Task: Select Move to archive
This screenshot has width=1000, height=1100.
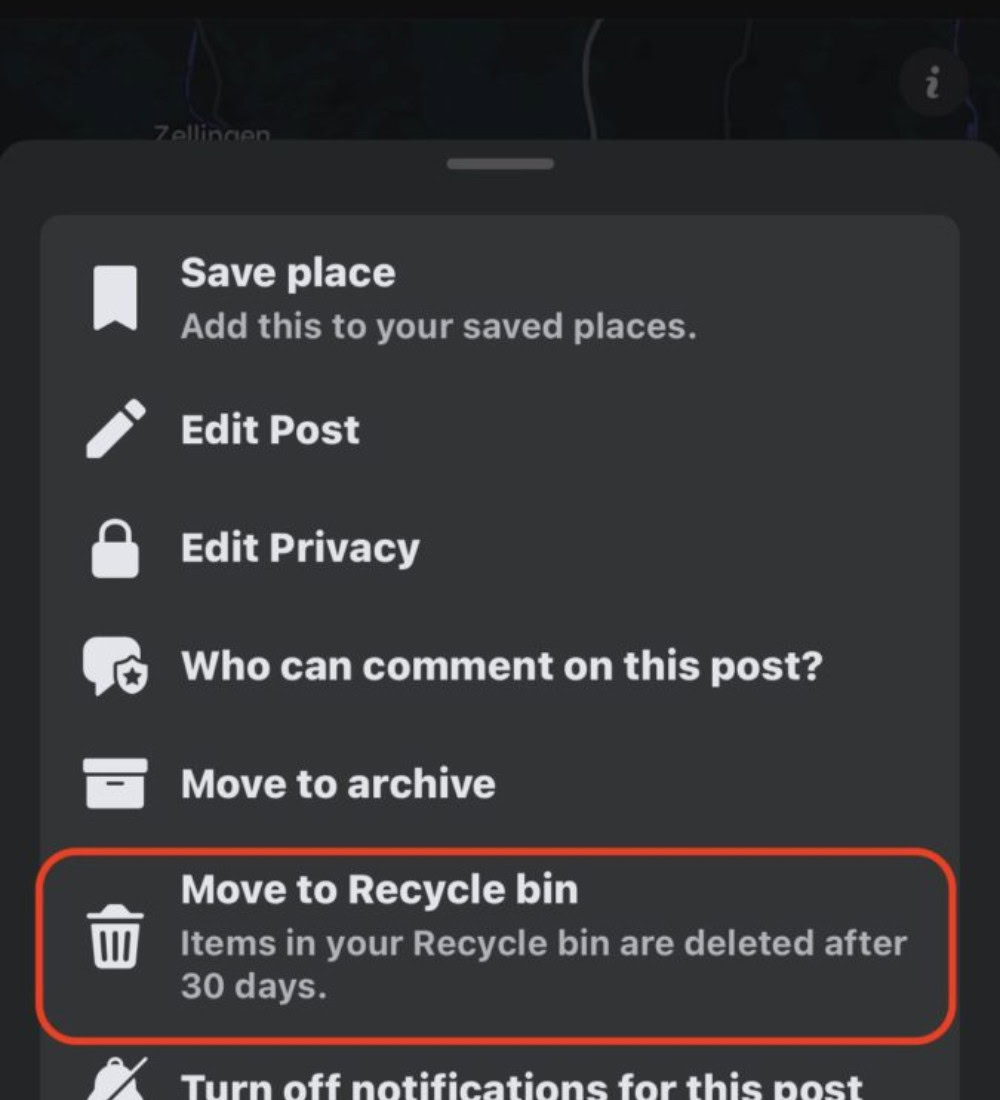Action: (x=338, y=784)
